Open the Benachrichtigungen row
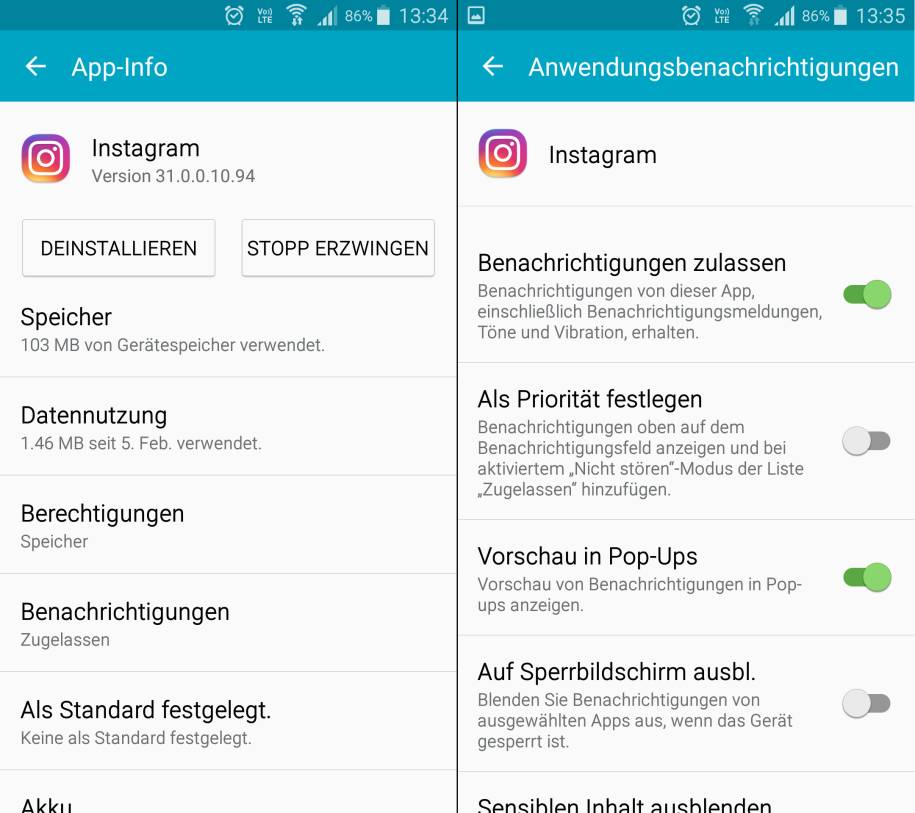 [x=228, y=623]
